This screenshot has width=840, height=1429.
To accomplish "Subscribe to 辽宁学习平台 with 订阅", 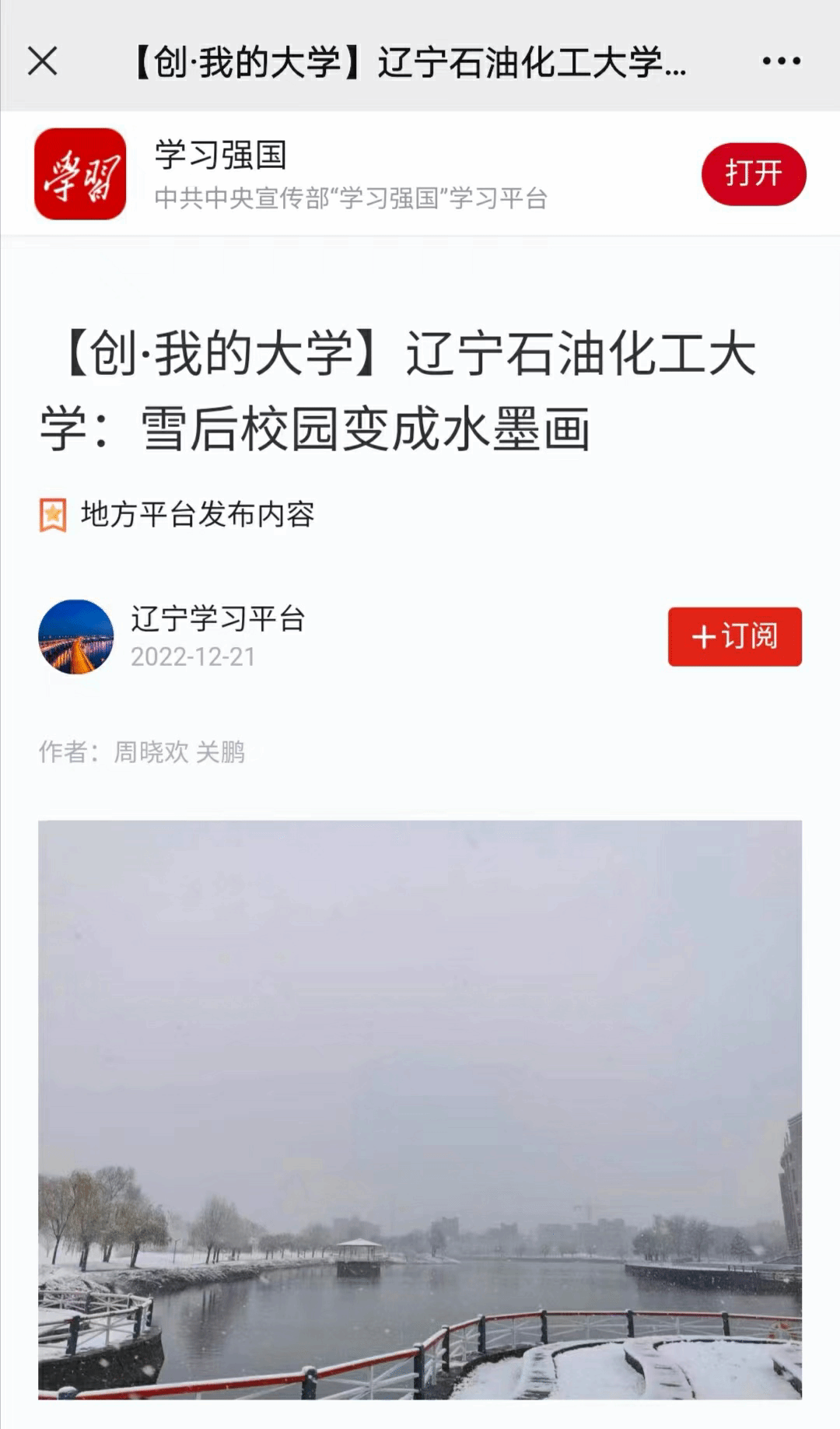I will [734, 636].
